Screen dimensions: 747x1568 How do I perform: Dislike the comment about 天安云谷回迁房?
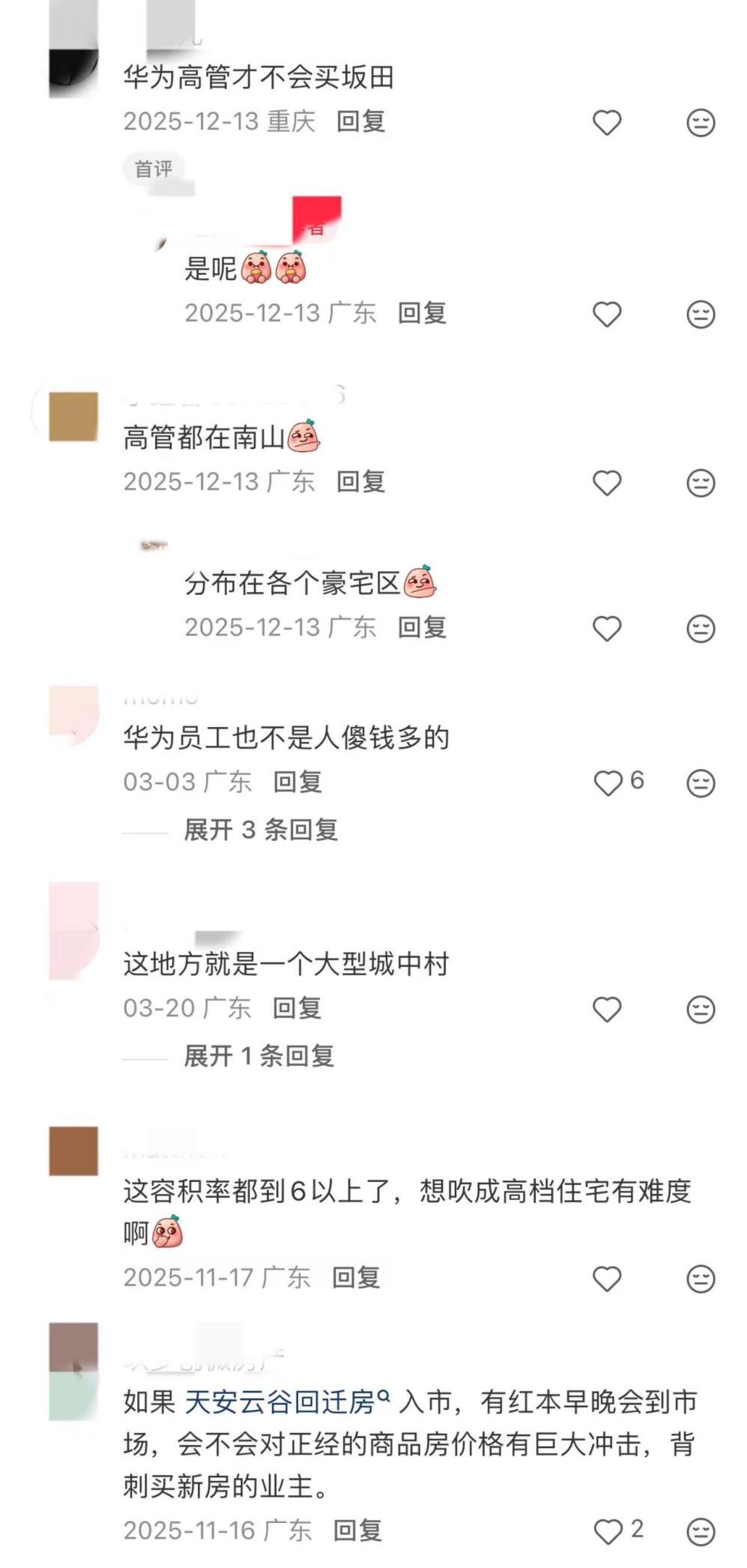(x=701, y=1531)
